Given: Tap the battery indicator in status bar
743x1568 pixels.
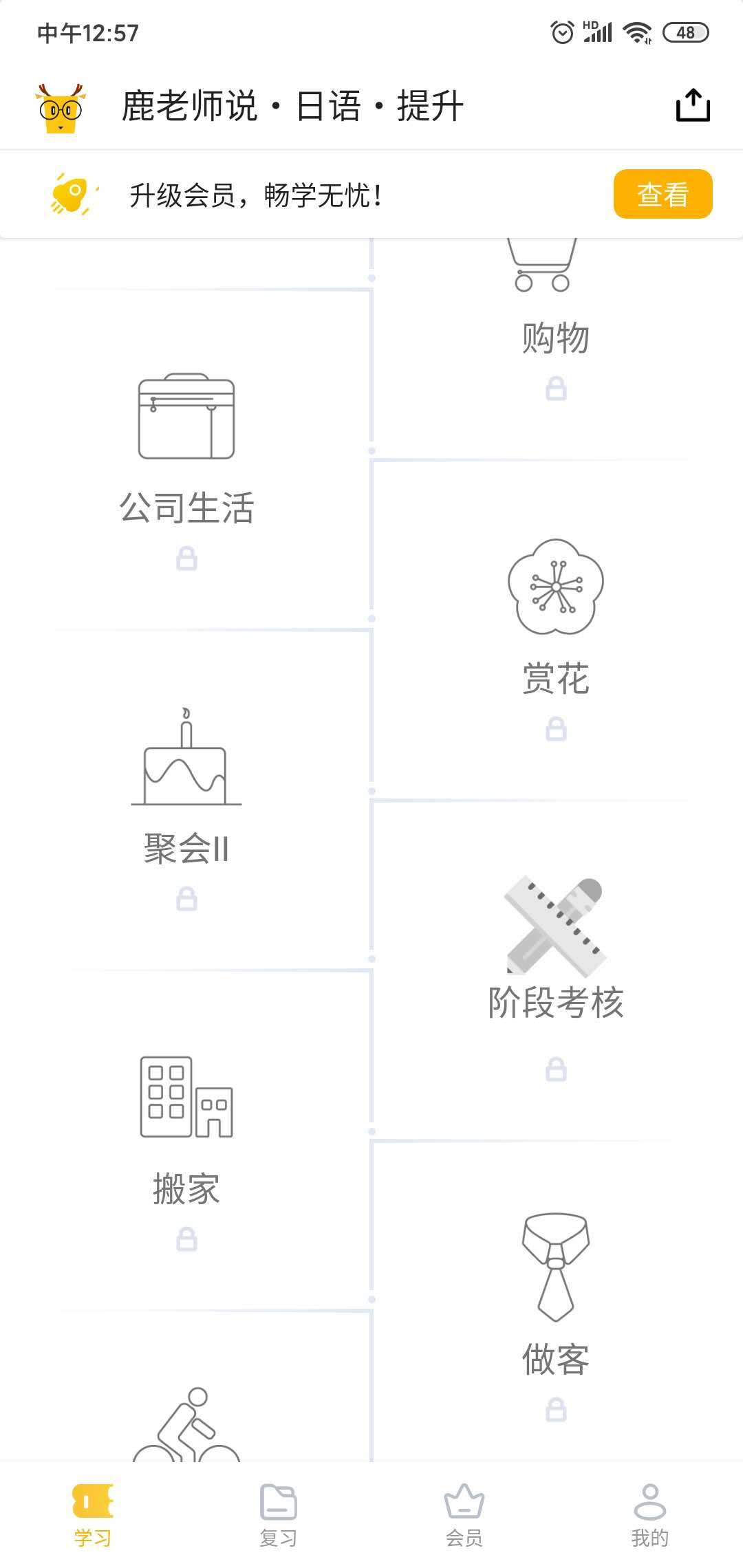Looking at the screenshot, I should [685, 31].
